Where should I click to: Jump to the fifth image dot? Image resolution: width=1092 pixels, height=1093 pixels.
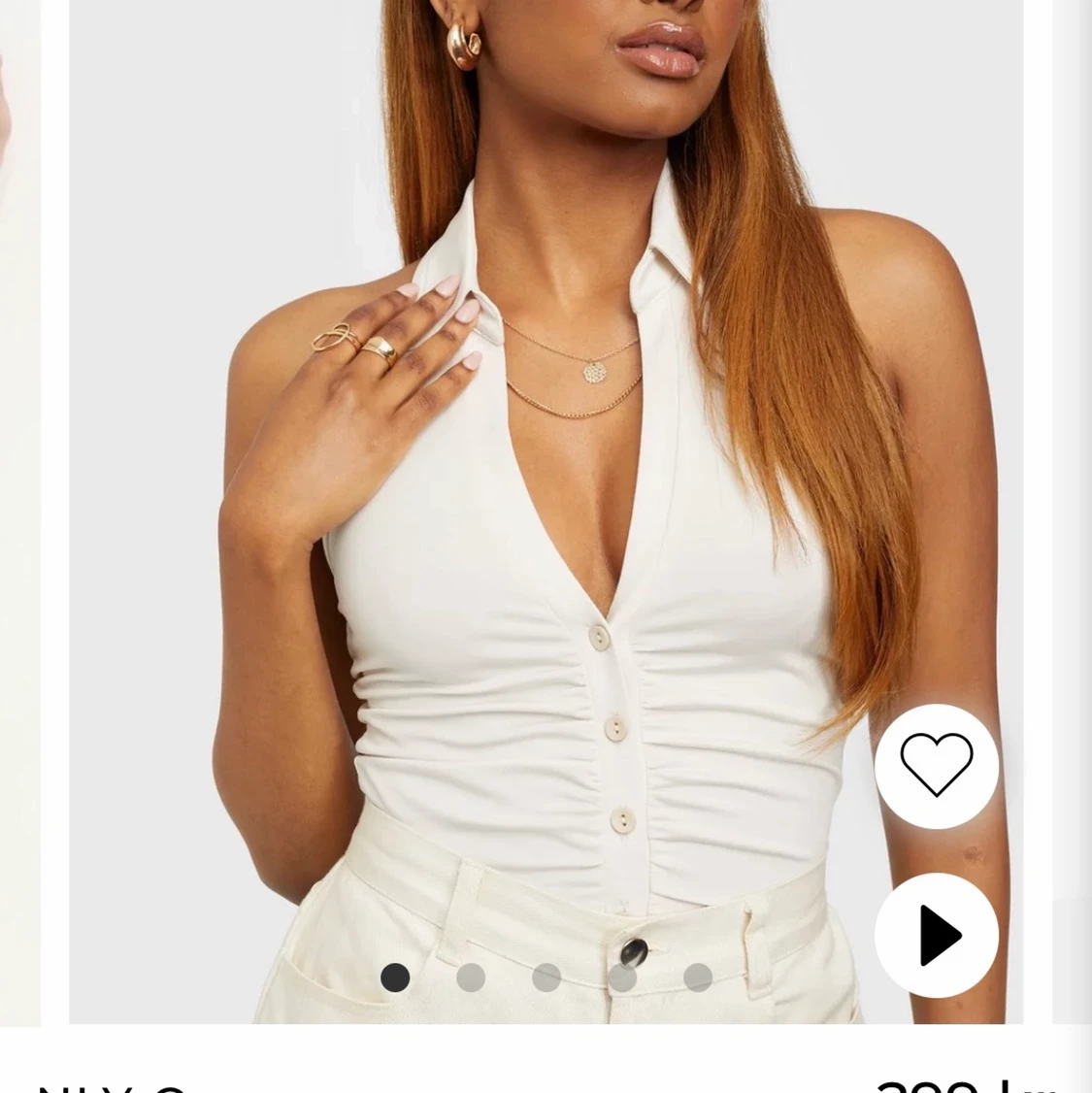point(698,977)
